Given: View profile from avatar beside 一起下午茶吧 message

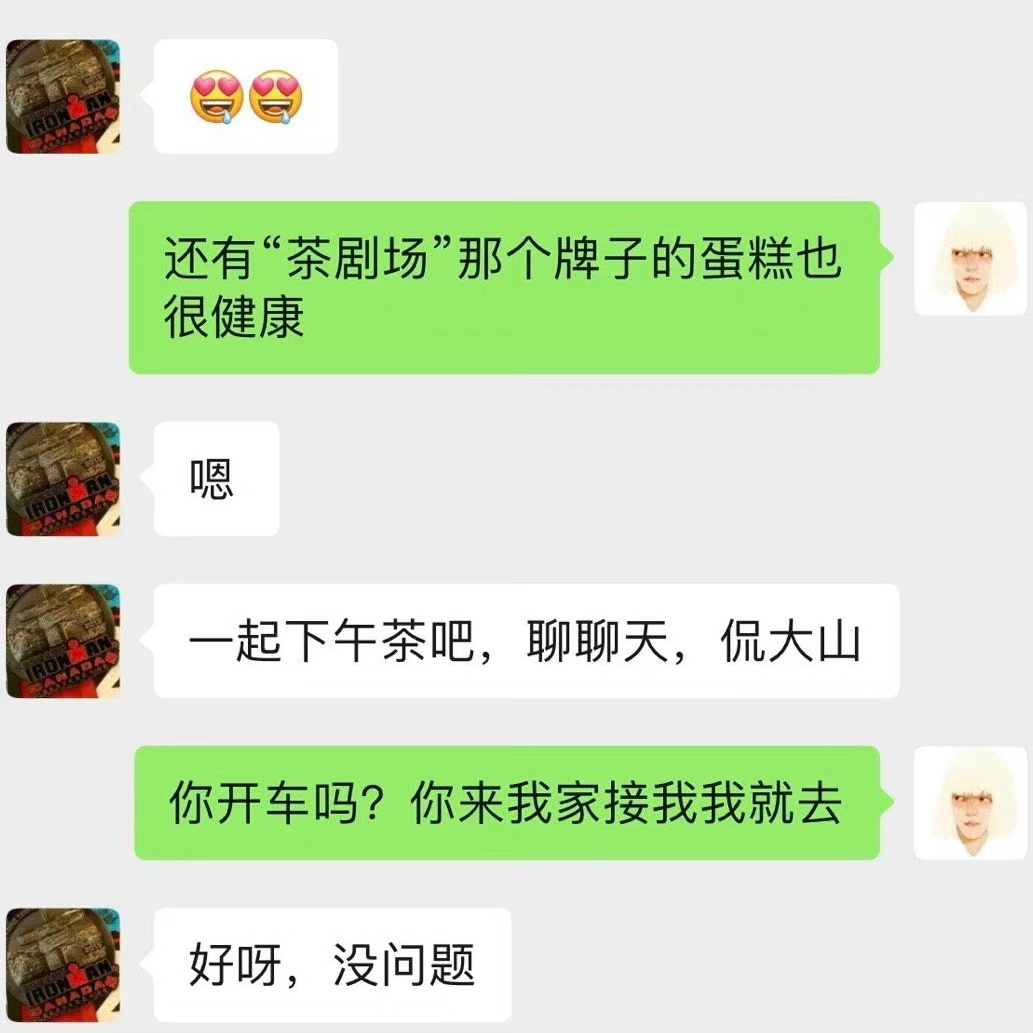Looking at the screenshot, I should coord(63,641).
